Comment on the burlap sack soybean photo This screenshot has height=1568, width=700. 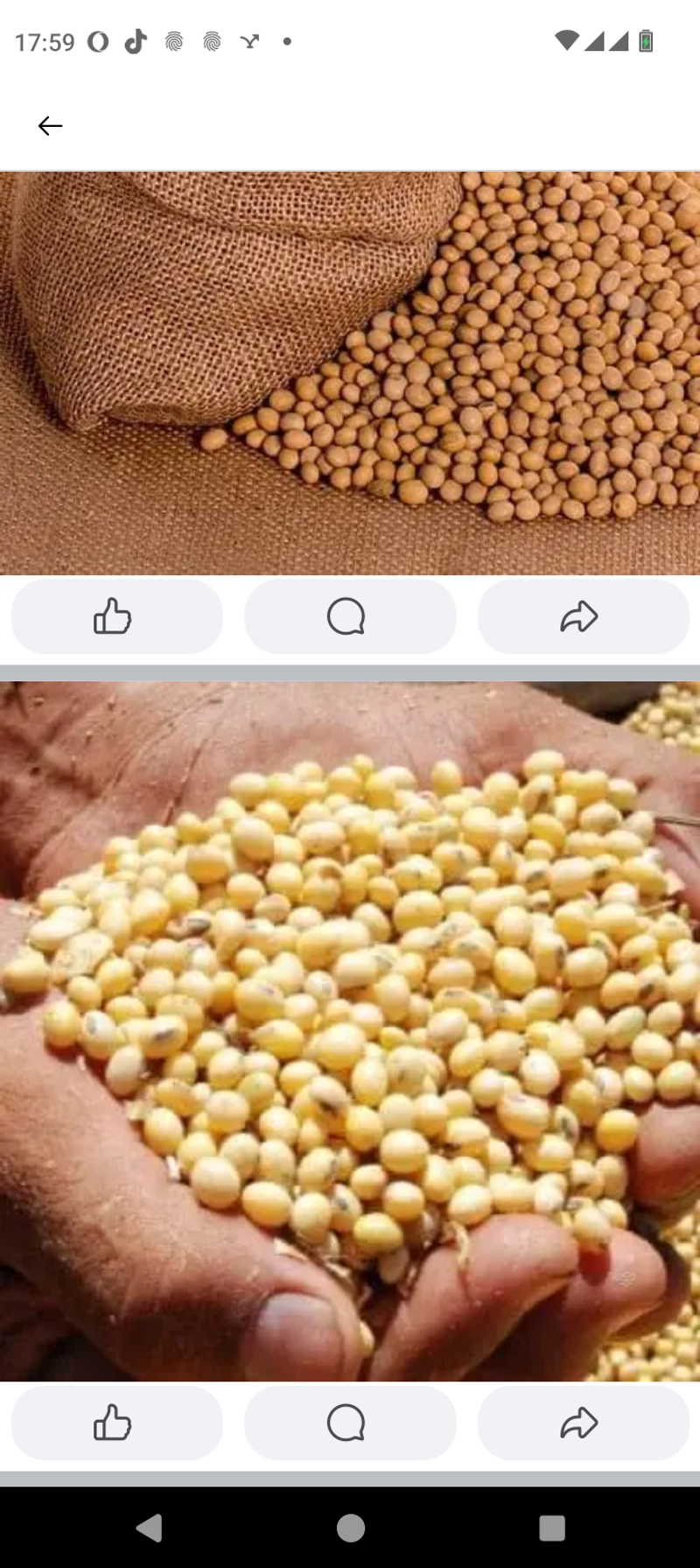(350, 616)
